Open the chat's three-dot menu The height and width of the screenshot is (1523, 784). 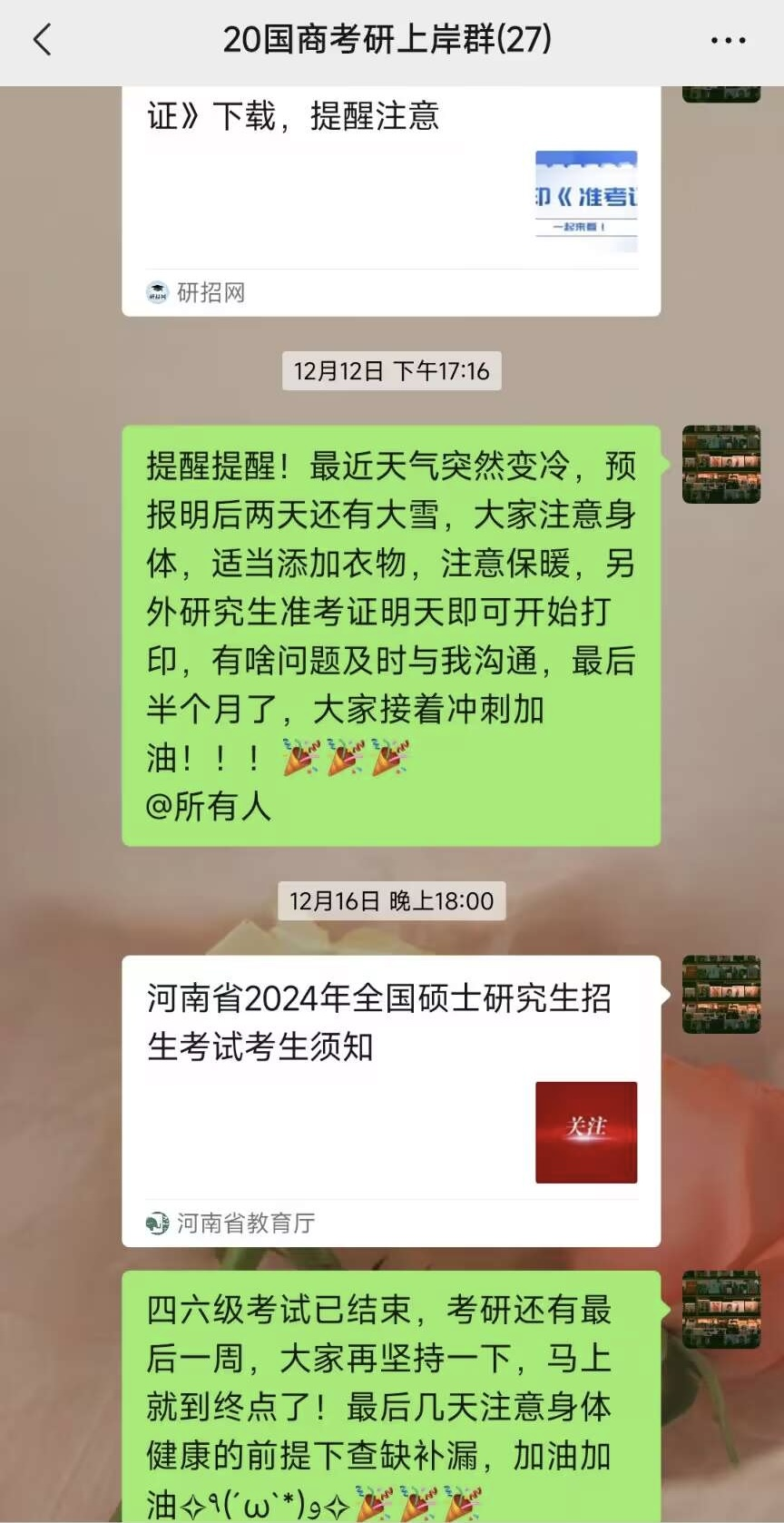[x=728, y=41]
